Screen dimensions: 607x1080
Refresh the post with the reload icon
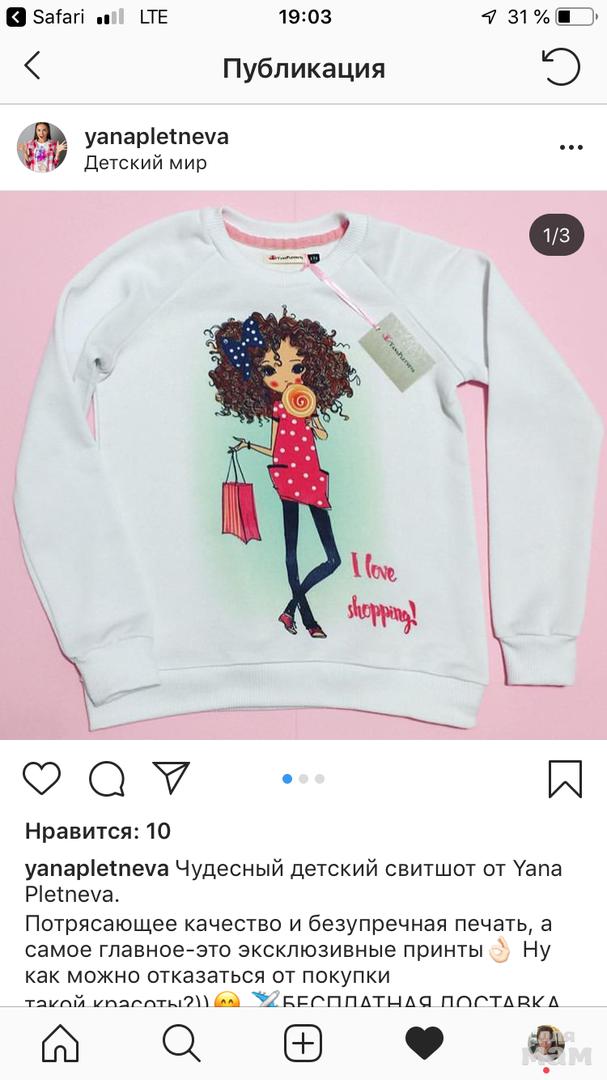[561, 67]
